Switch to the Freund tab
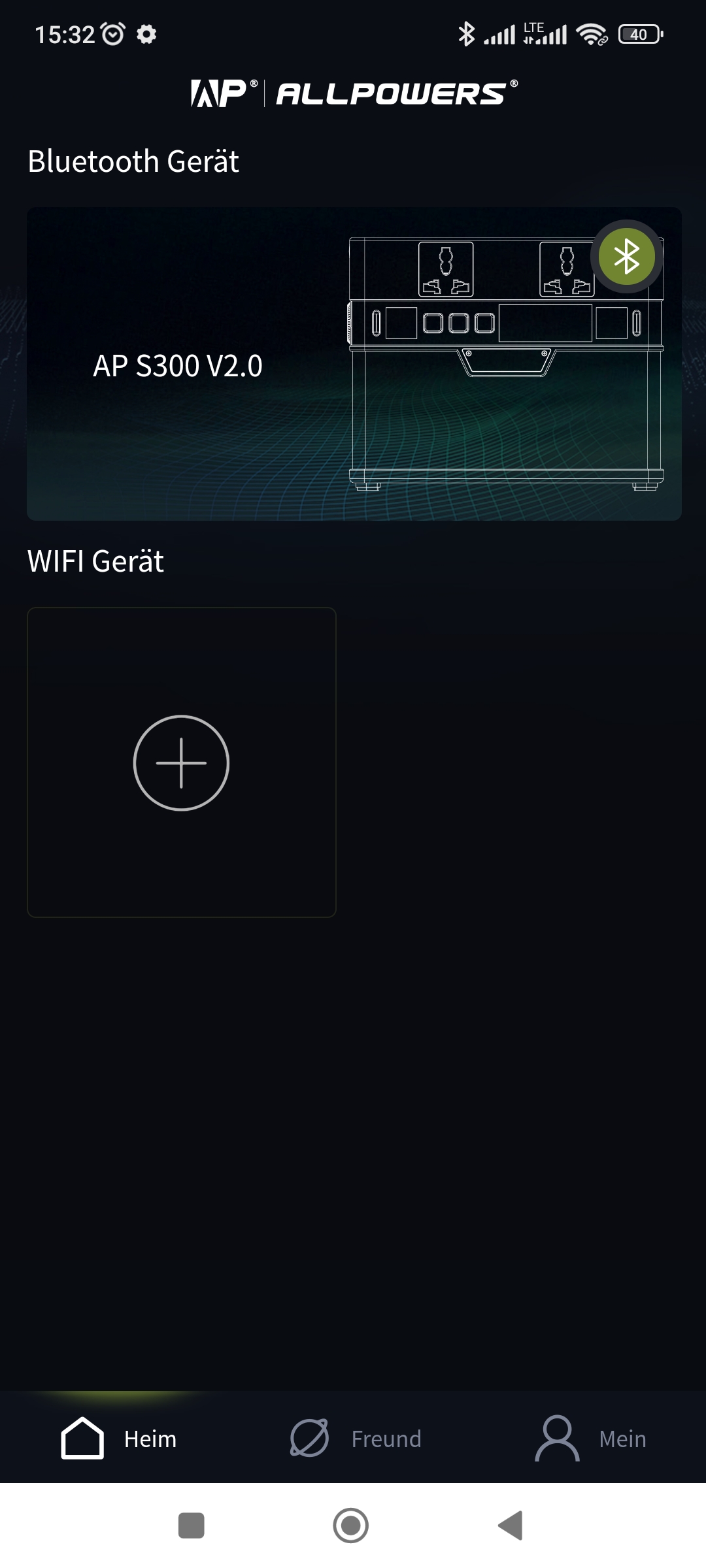This screenshot has width=706, height=1568. [x=356, y=1439]
